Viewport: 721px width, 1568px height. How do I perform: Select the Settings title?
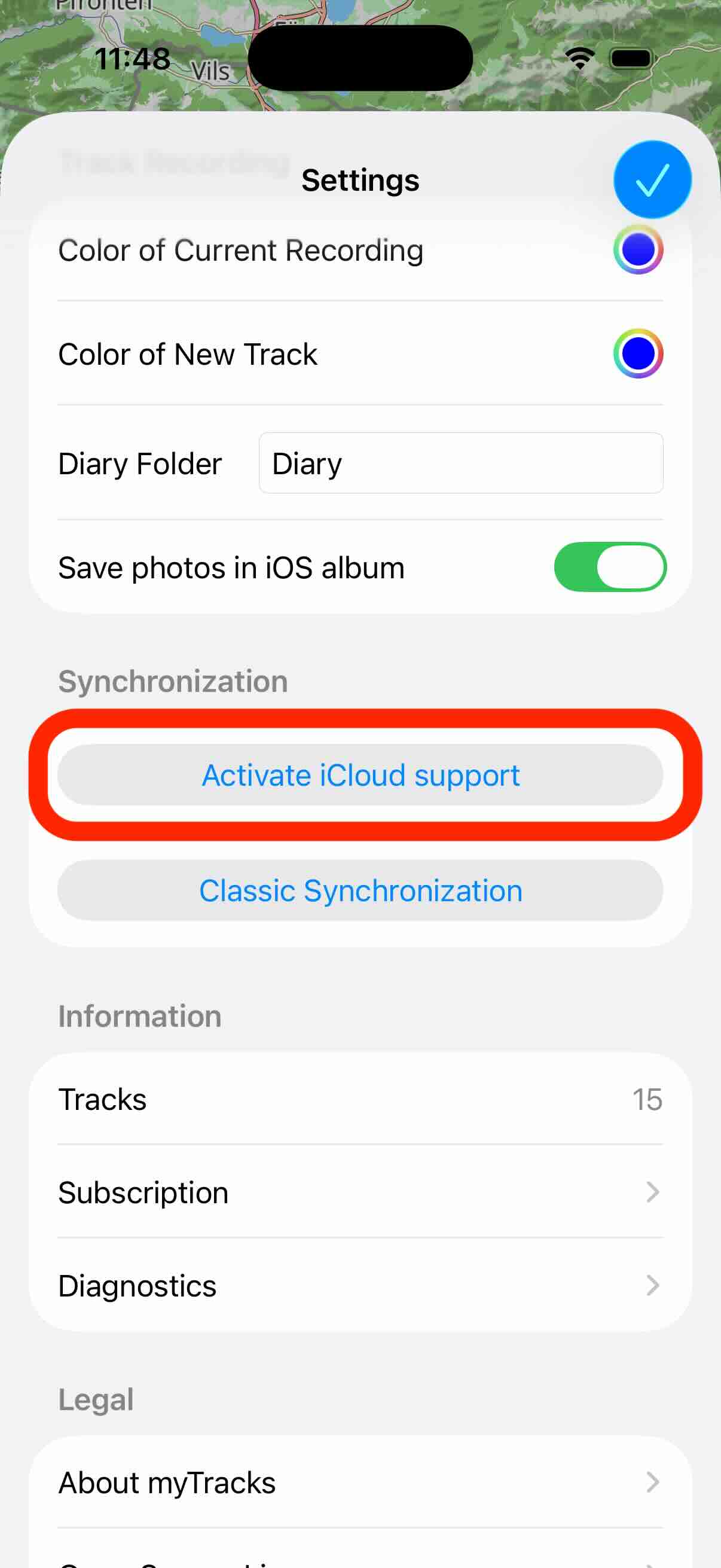[360, 179]
